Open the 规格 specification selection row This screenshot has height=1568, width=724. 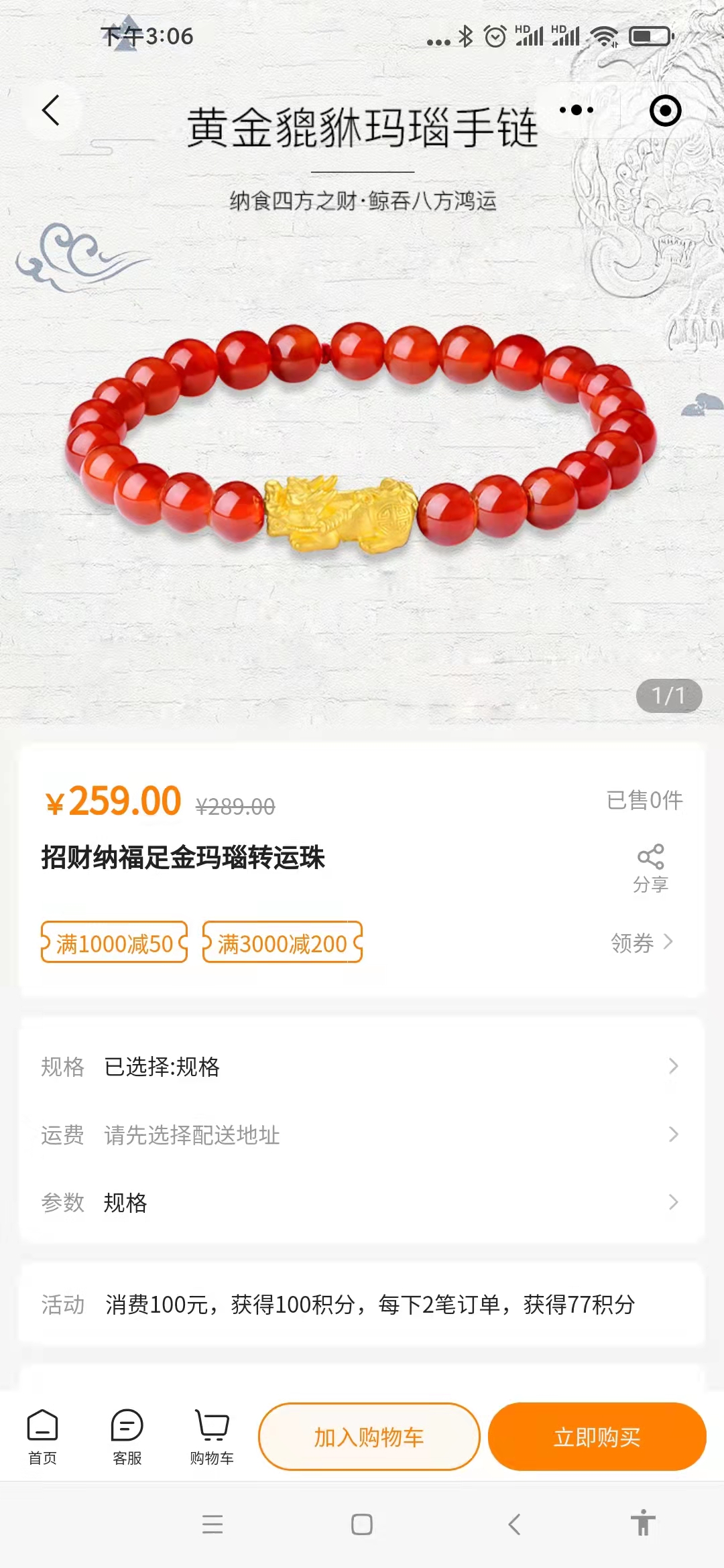click(362, 1066)
